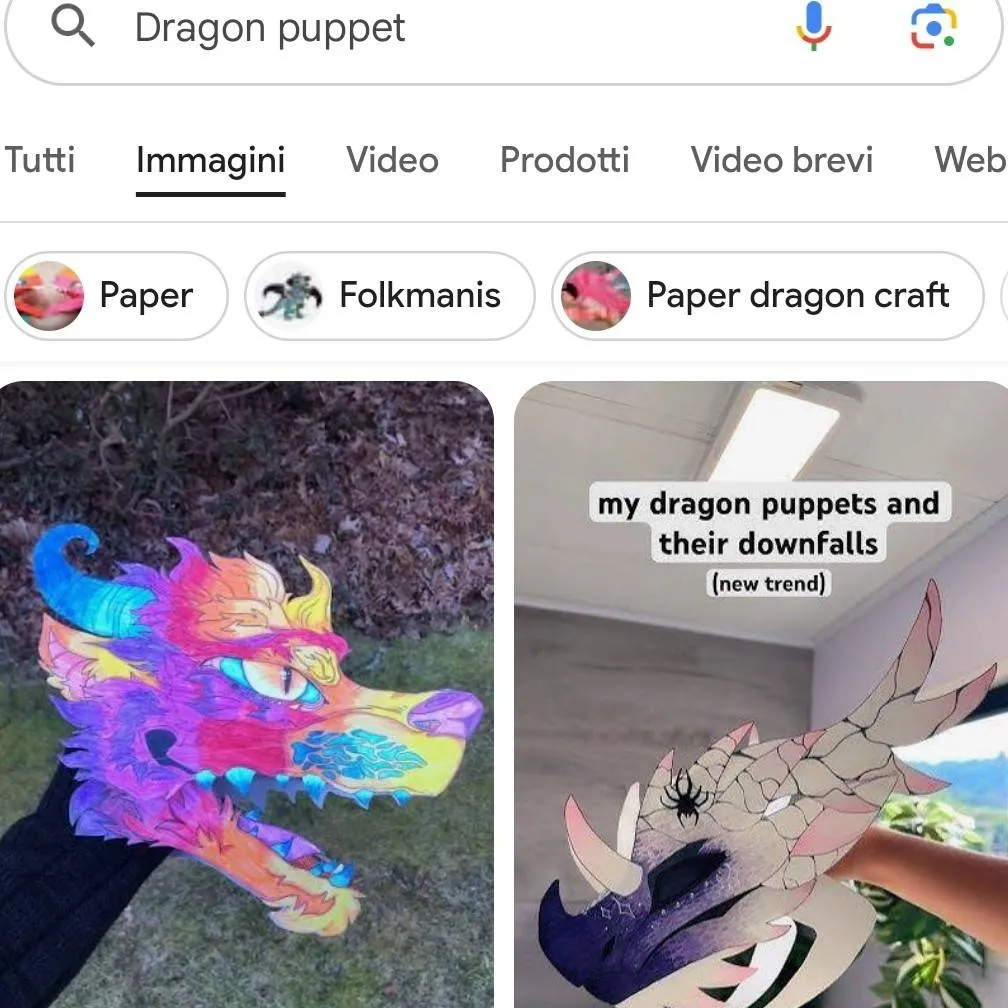
Task: Start voice search with the microphone
Action: (814, 26)
